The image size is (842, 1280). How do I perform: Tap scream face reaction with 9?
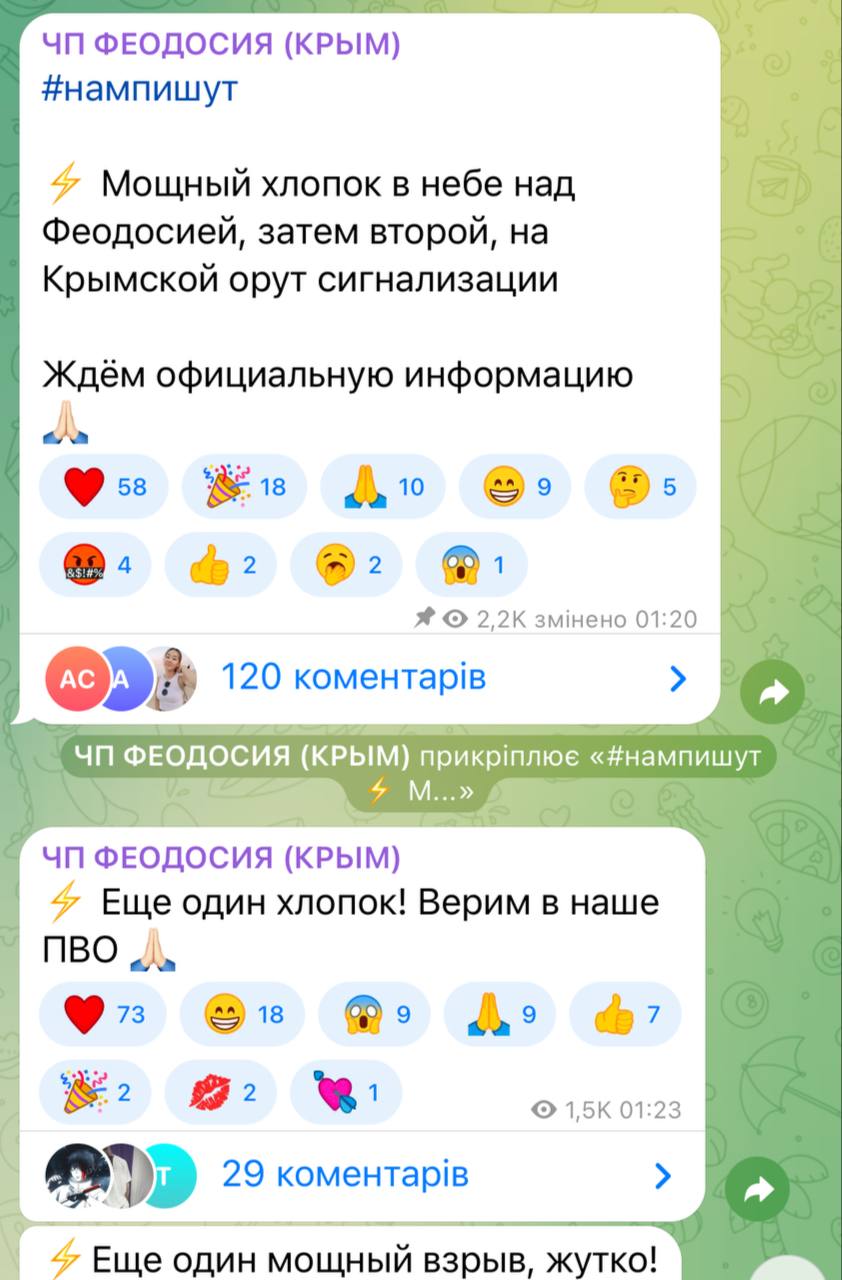(x=374, y=1014)
